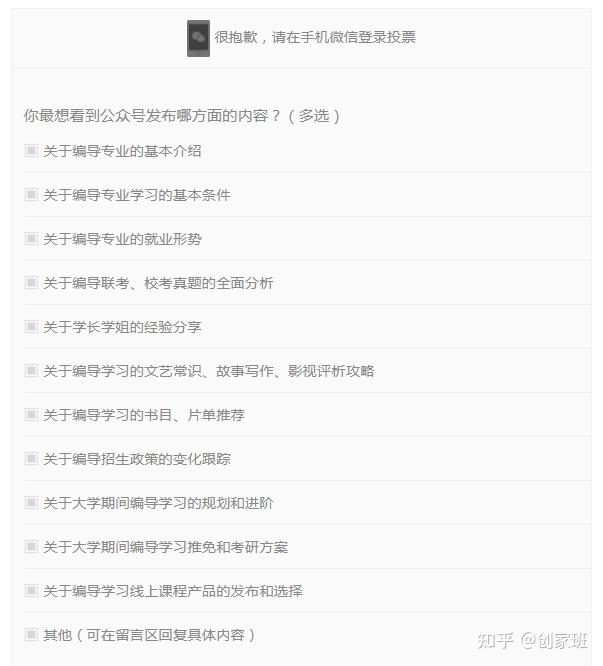
Task: Select 大学期间编导学习的规划和进阶 checkbox
Action: (x=32, y=503)
